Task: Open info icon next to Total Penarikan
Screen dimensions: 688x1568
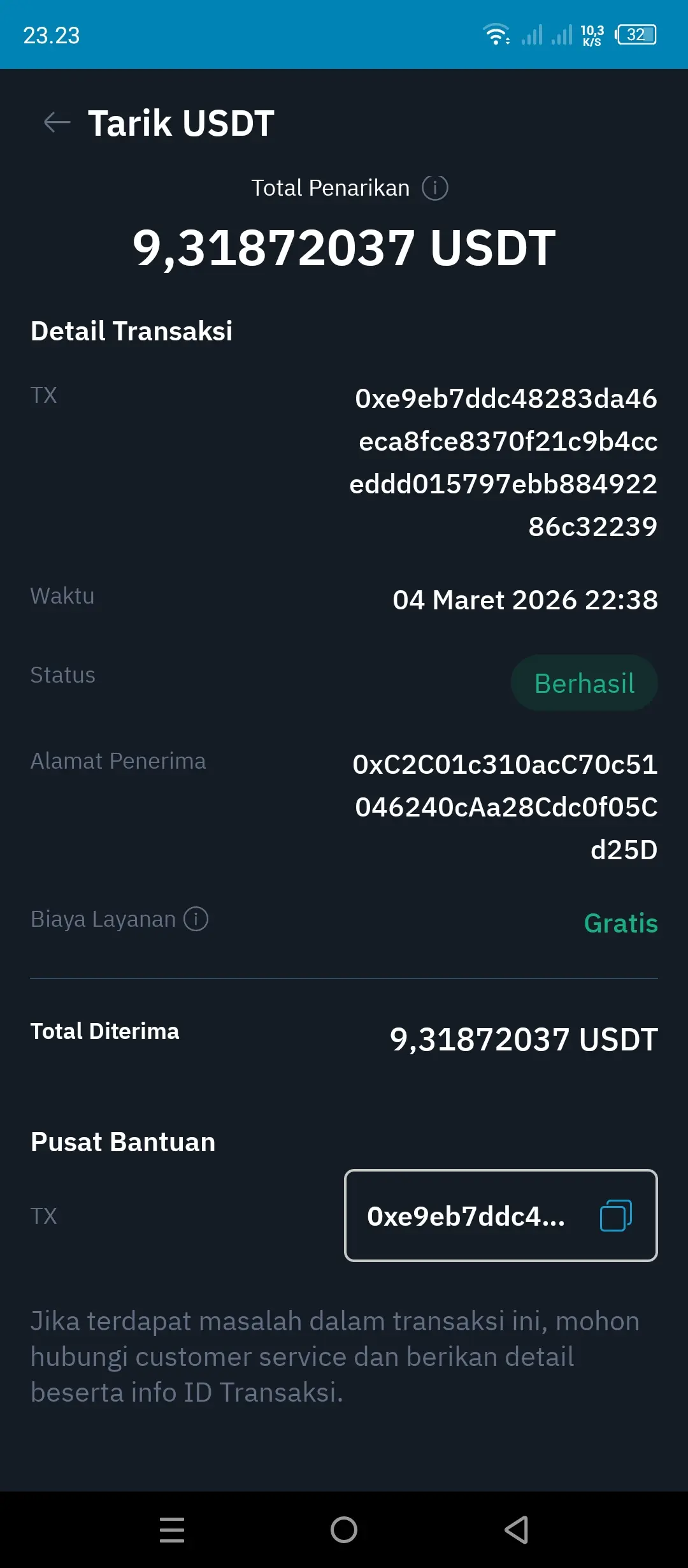Action: coord(435,188)
